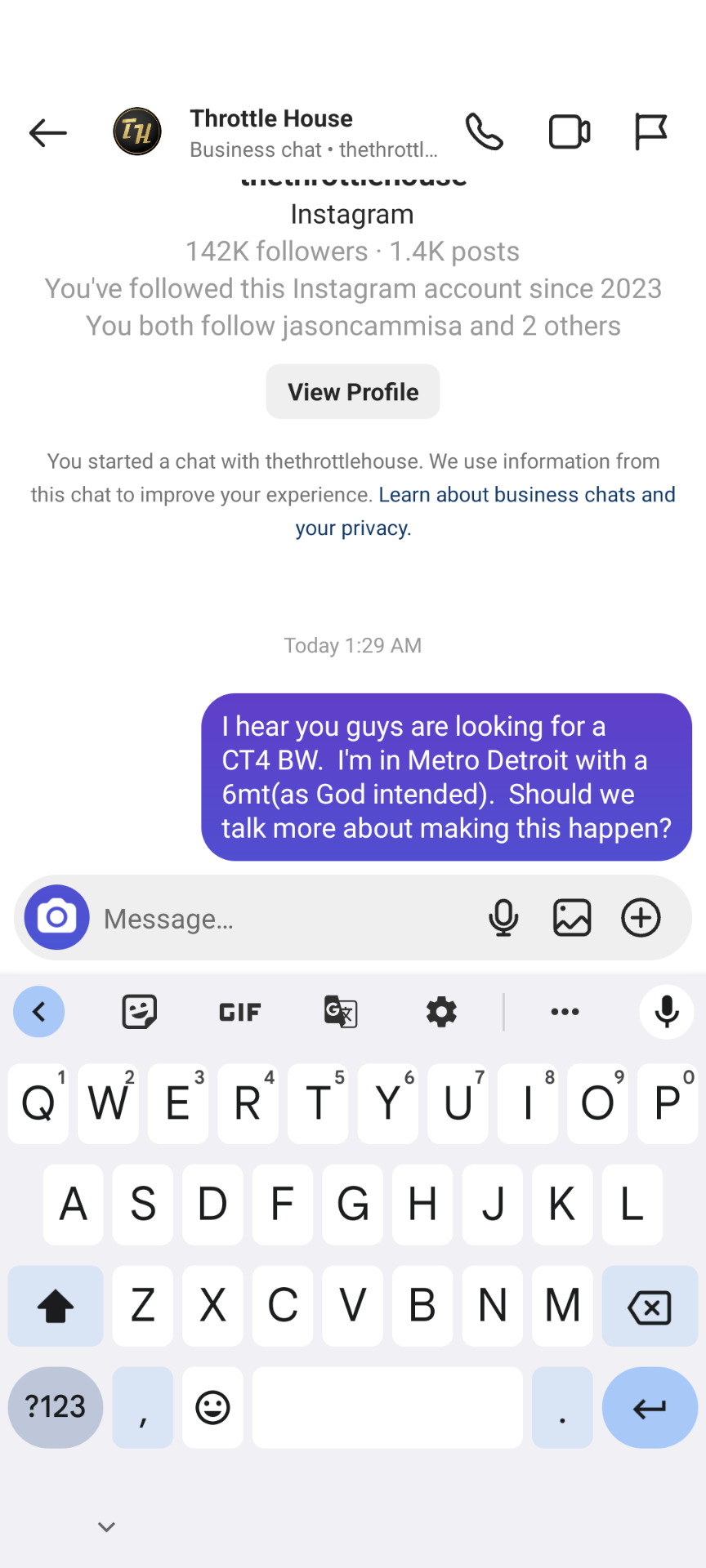
Task: Start a voice call with Throttle House
Action: (485, 132)
